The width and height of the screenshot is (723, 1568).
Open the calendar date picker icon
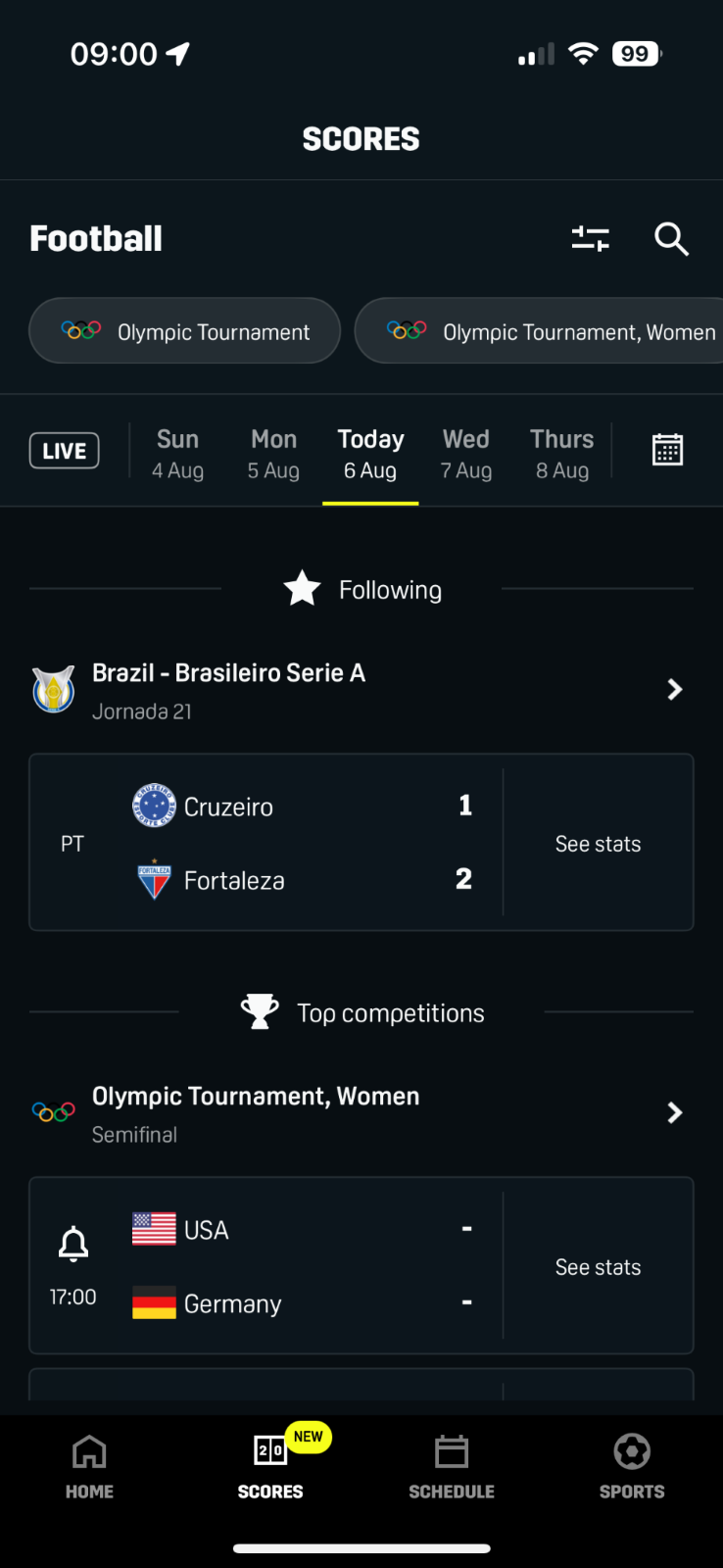click(667, 450)
